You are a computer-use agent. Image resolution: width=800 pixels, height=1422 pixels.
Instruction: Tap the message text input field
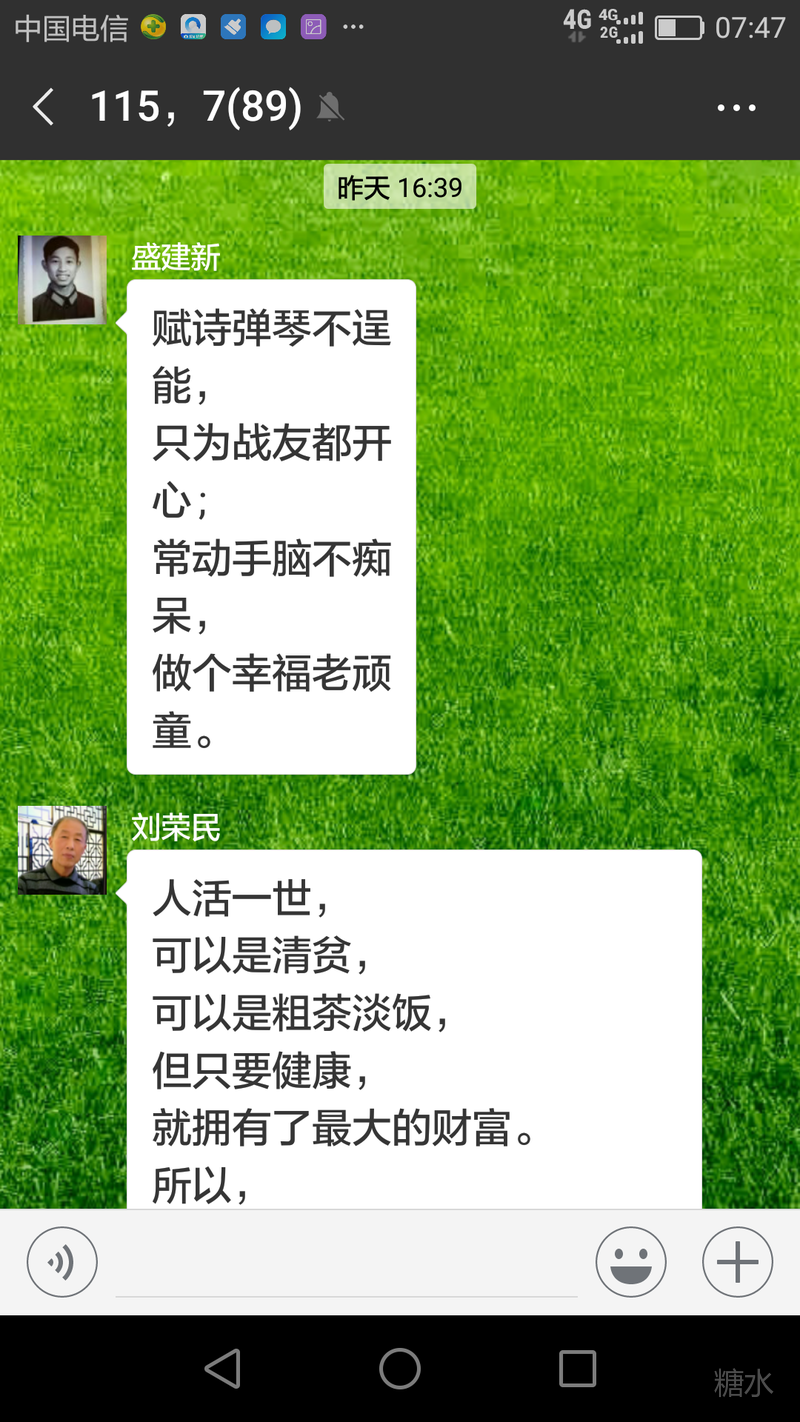point(346,1264)
